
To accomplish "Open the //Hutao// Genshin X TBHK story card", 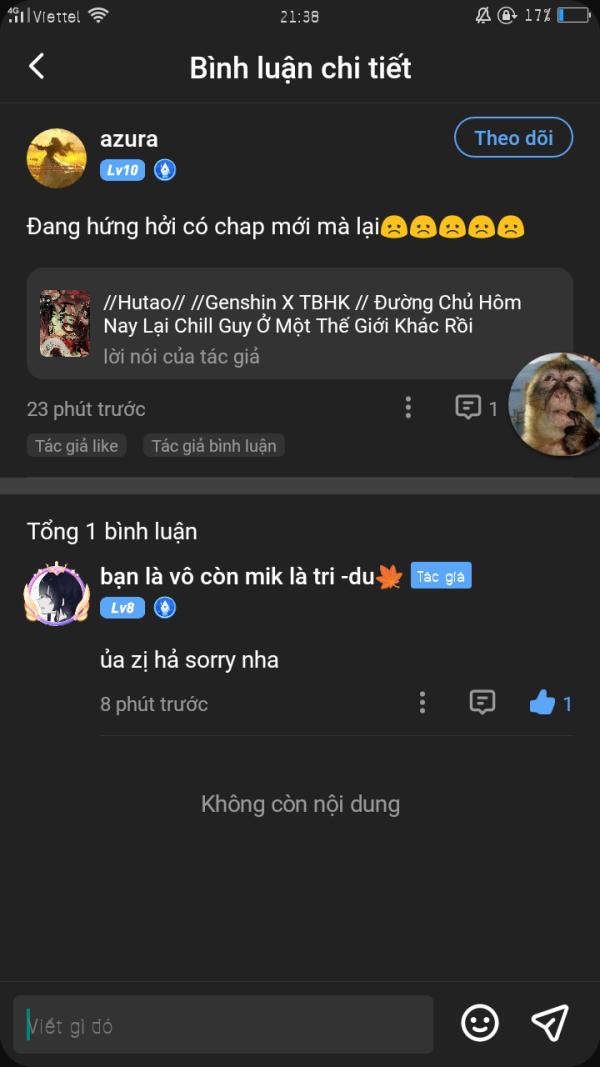I will pyautogui.click(x=299, y=324).
